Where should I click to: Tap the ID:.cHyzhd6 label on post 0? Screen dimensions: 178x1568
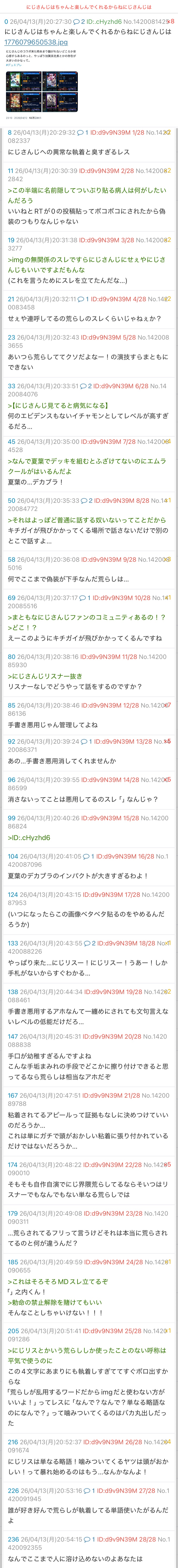pyautogui.click(x=104, y=22)
